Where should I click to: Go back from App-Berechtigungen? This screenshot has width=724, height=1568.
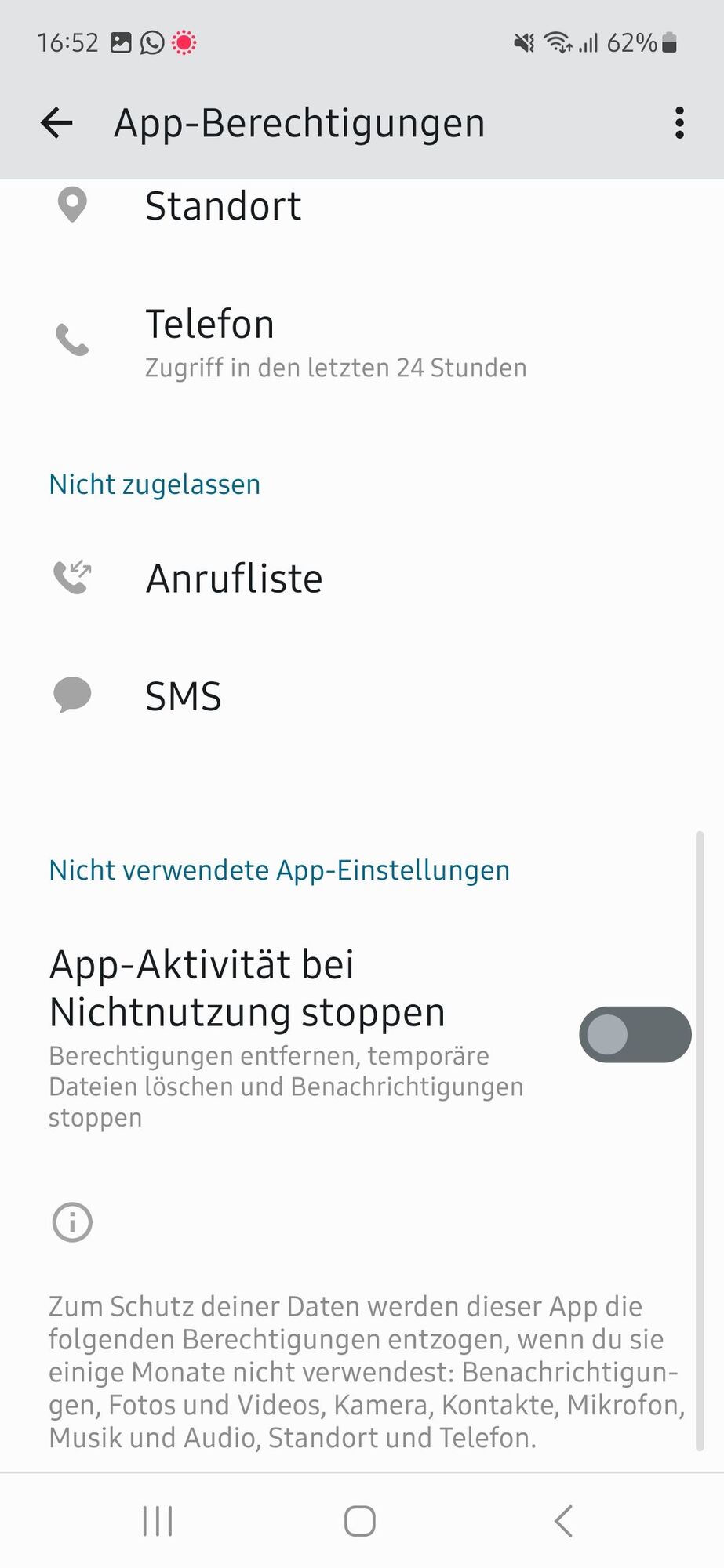pyautogui.click(x=56, y=123)
